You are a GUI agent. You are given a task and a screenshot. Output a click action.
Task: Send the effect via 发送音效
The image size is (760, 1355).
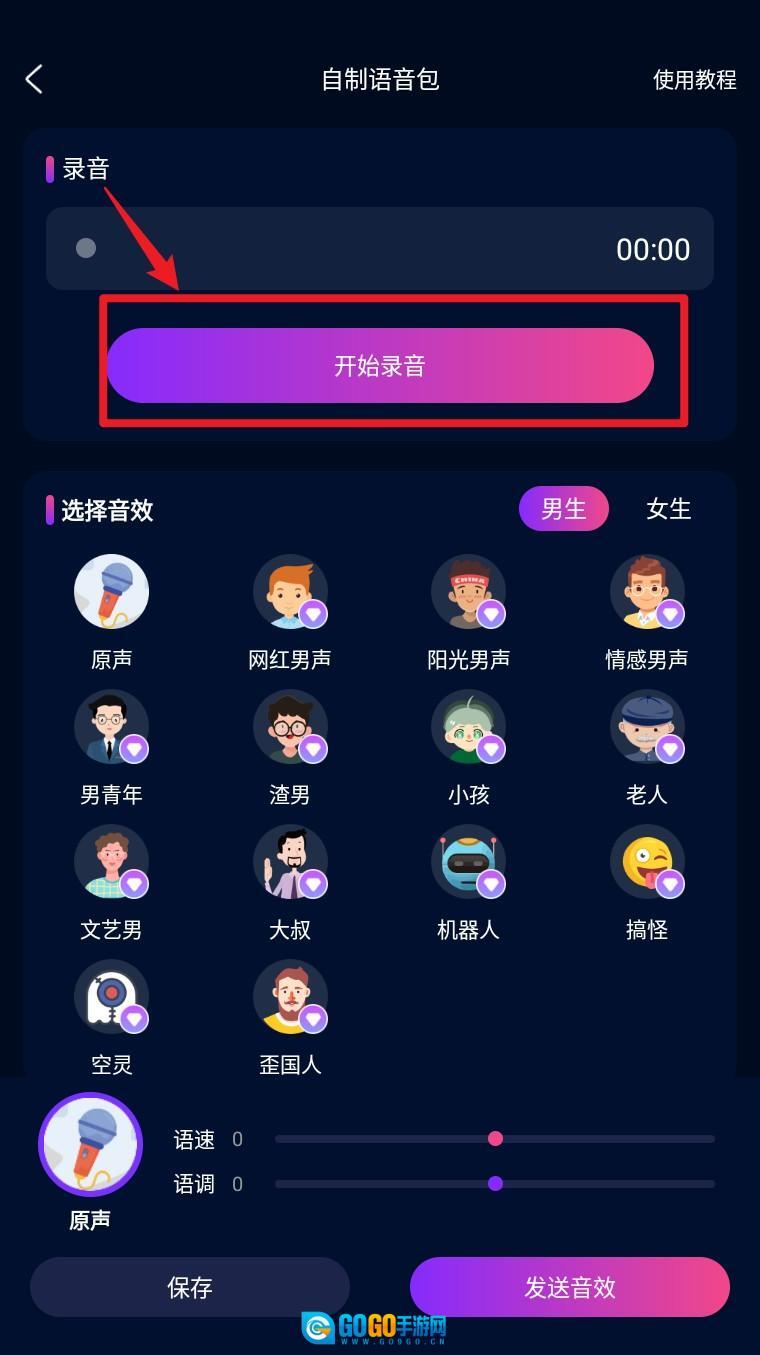coord(570,1287)
